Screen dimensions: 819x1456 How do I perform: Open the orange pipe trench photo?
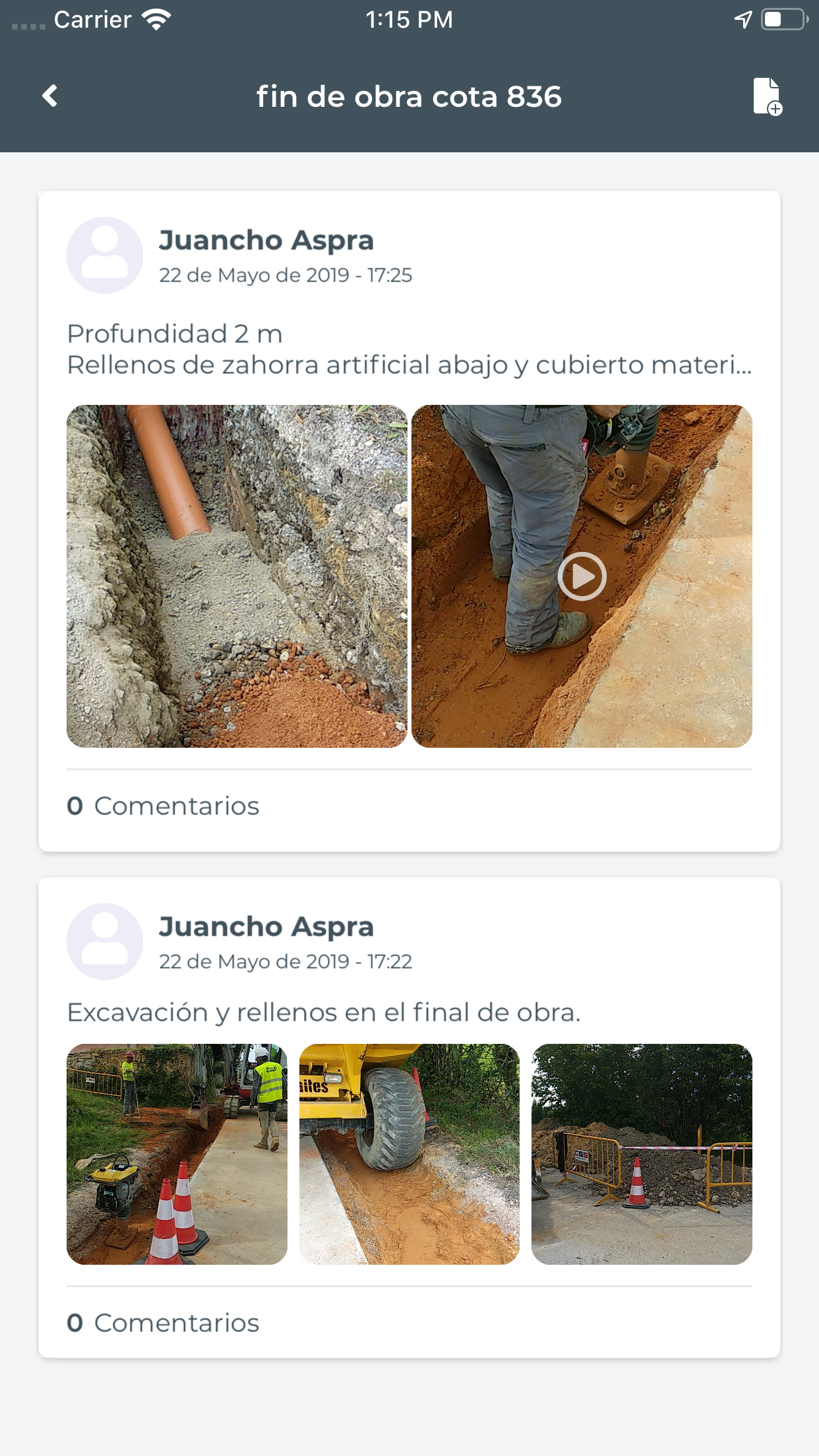point(237,576)
